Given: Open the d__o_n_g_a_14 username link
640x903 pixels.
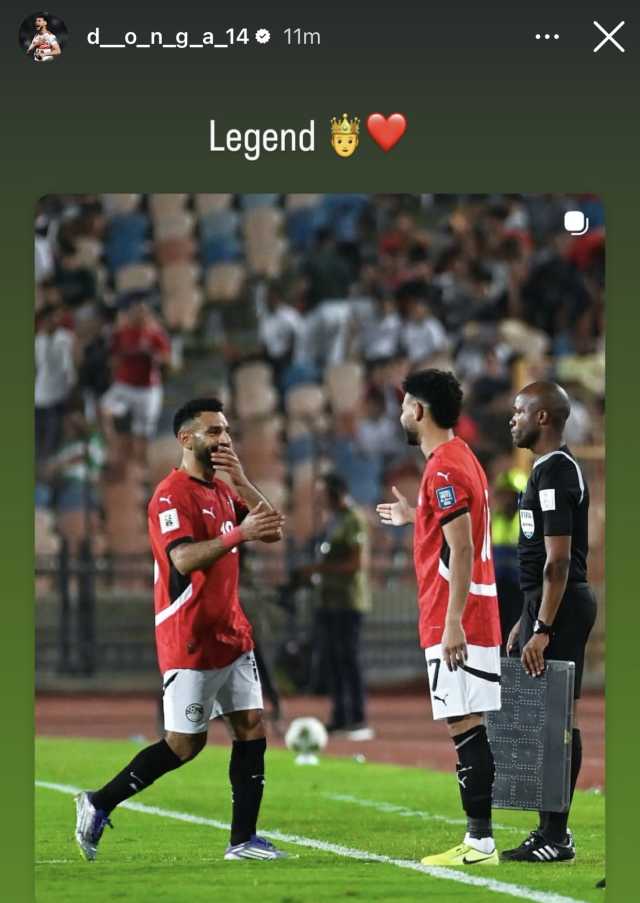Looking at the screenshot, I should click(167, 37).
